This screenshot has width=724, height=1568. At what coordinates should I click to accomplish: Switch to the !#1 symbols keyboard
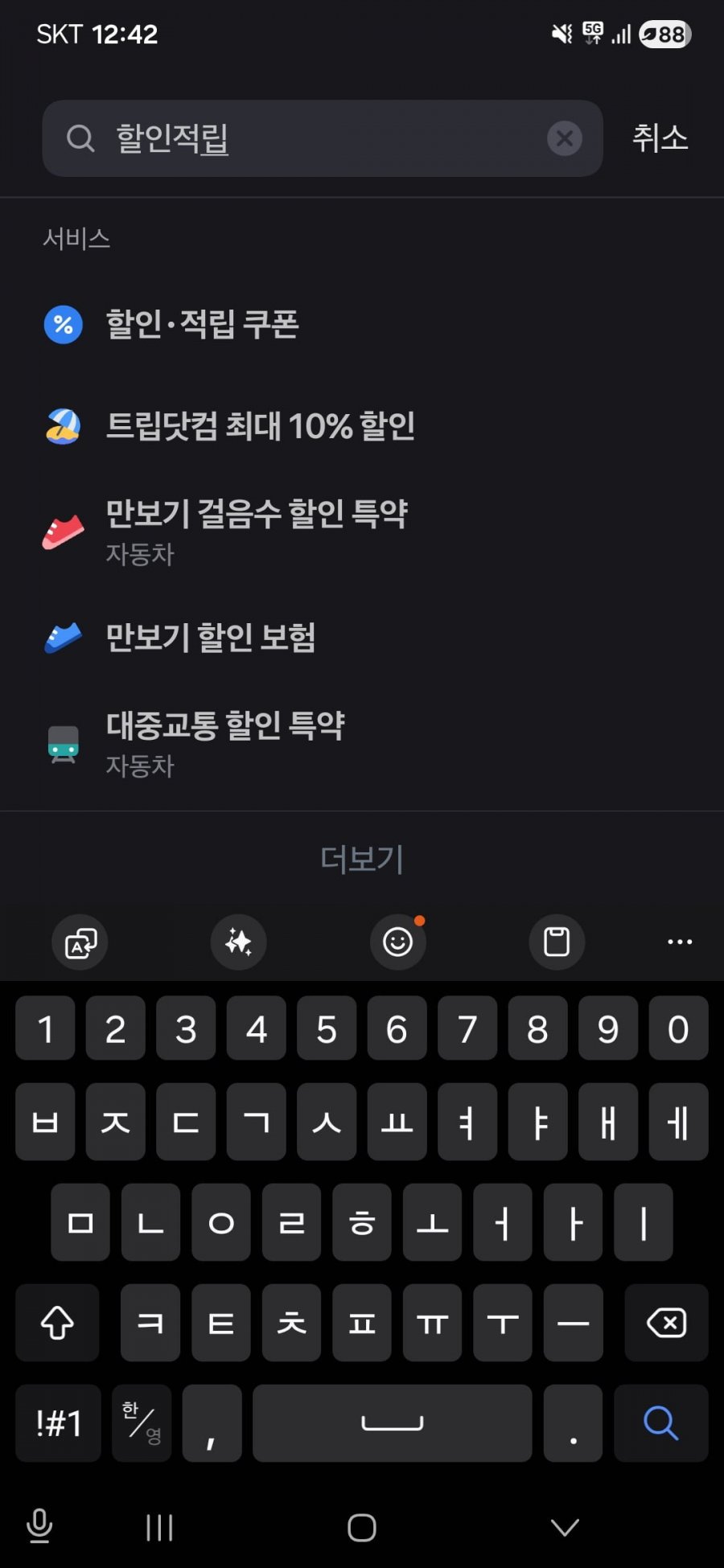pyautogui.click(x=58, y=1422)
